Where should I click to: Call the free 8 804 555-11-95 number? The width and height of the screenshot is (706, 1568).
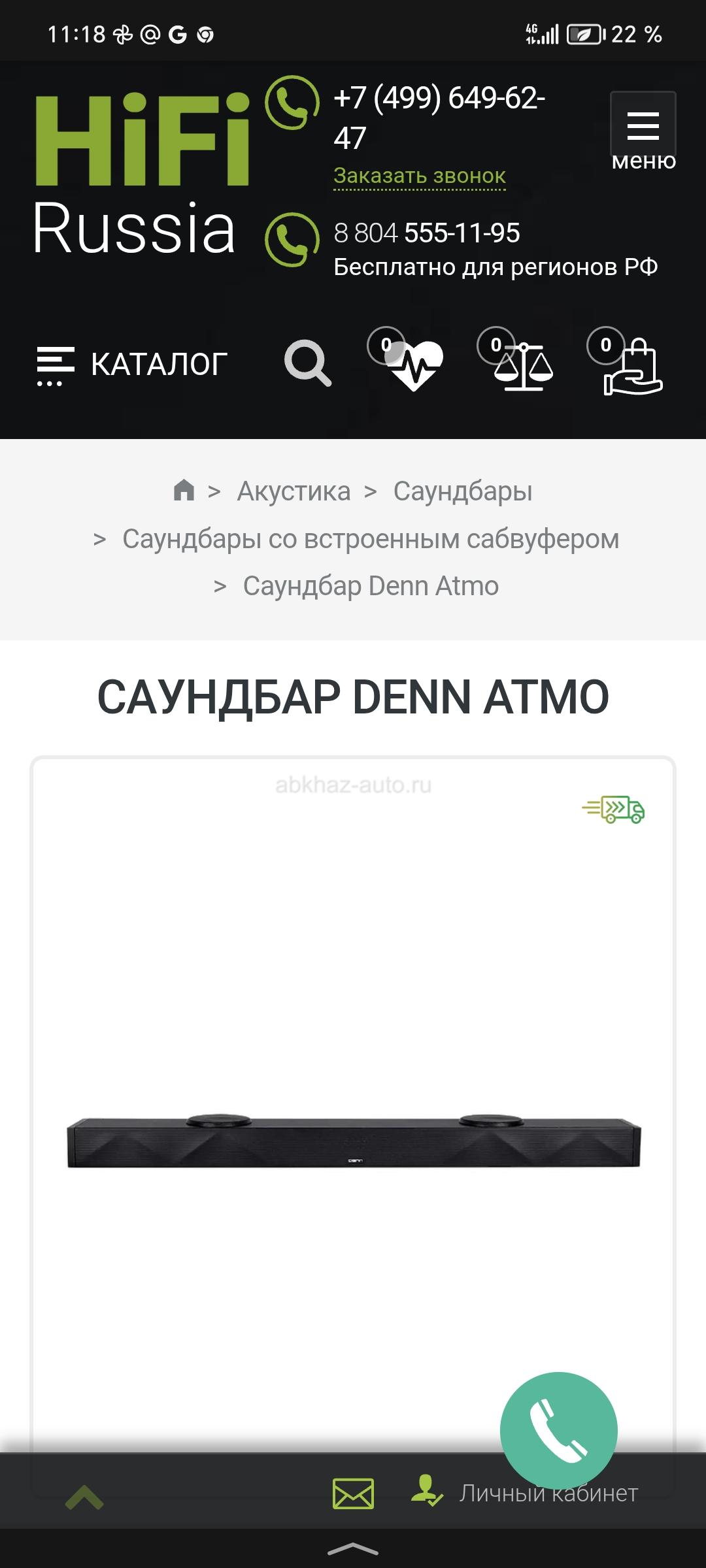[427, 233]
